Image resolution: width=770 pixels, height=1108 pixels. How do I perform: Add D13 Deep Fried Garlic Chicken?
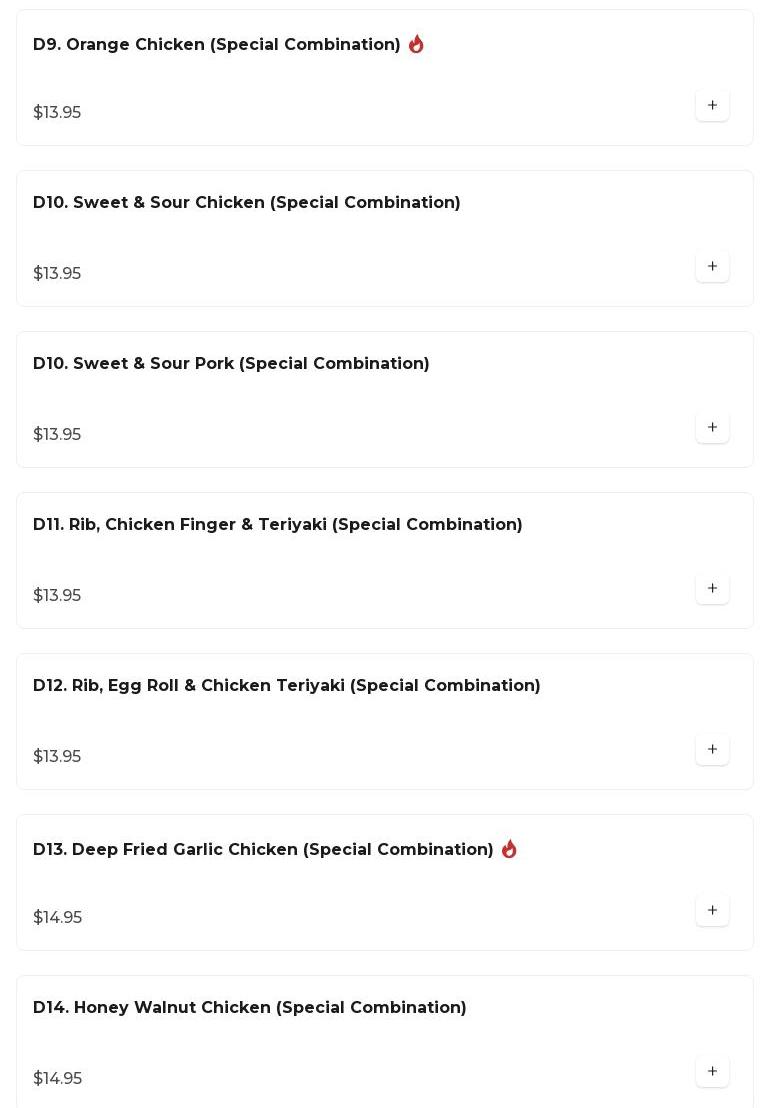click(x=712, y=910)
